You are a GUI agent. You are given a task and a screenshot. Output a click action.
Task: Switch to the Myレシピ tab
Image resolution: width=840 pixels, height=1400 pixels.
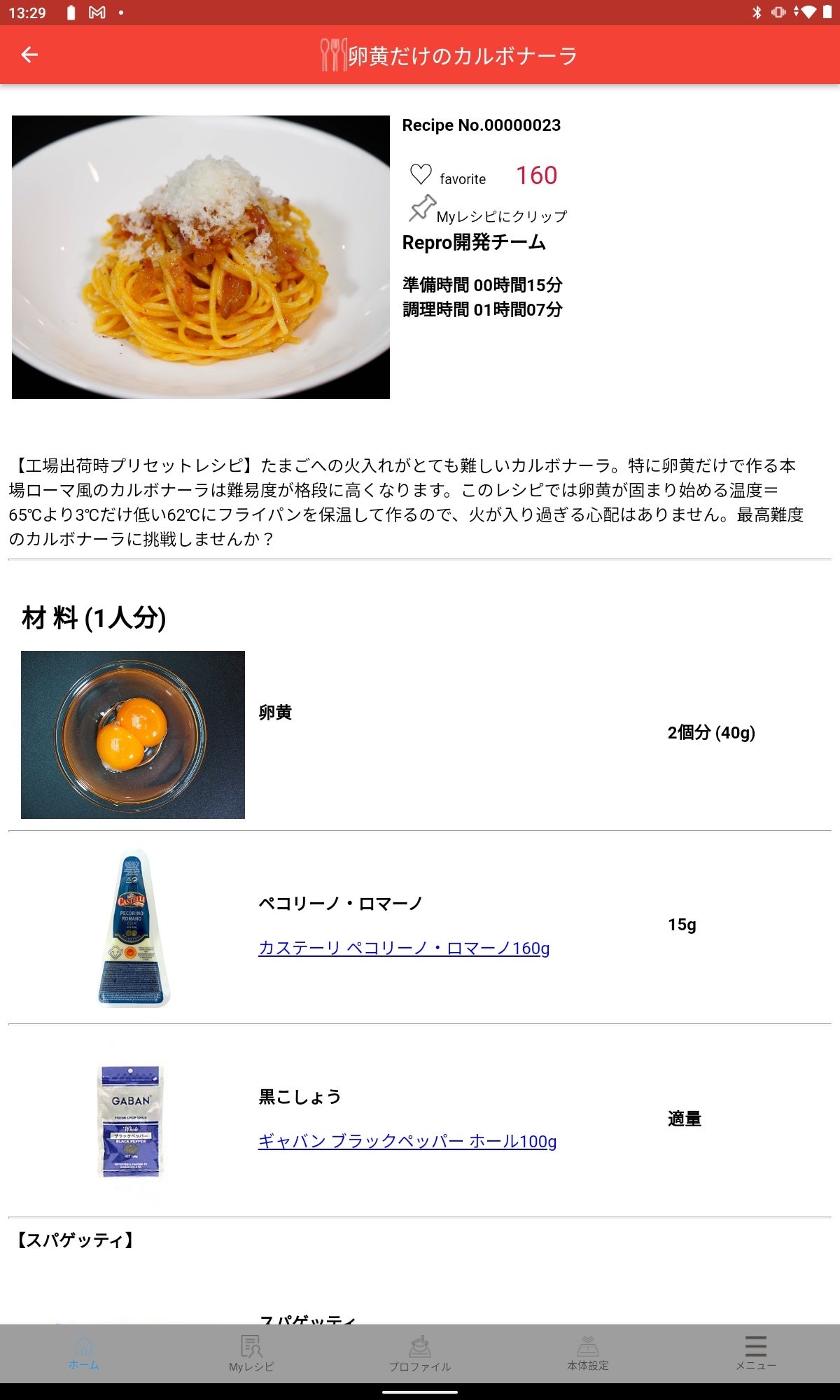pos(251,1352)
